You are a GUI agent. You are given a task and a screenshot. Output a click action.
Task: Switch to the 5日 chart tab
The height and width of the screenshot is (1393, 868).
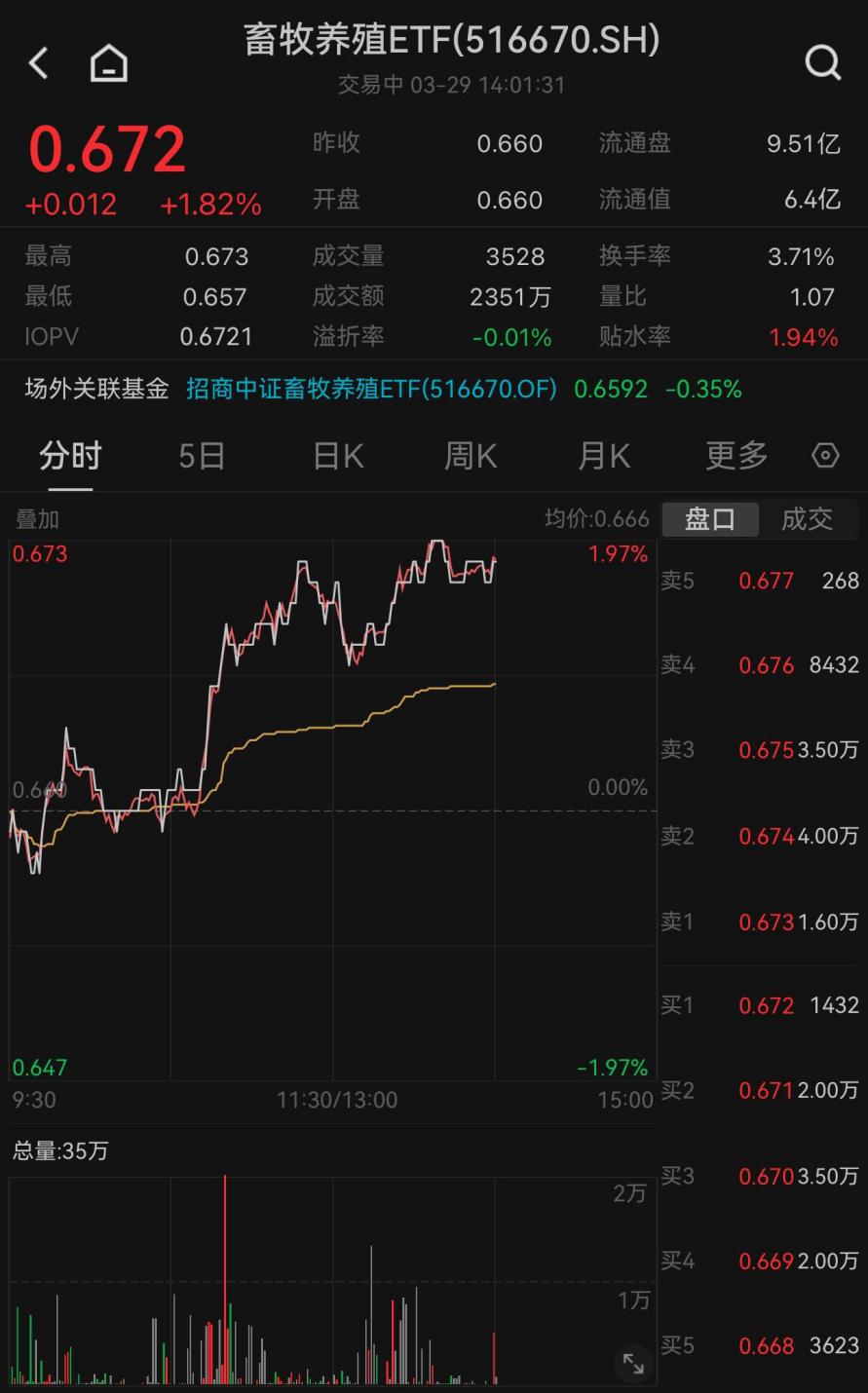point(203,456)
